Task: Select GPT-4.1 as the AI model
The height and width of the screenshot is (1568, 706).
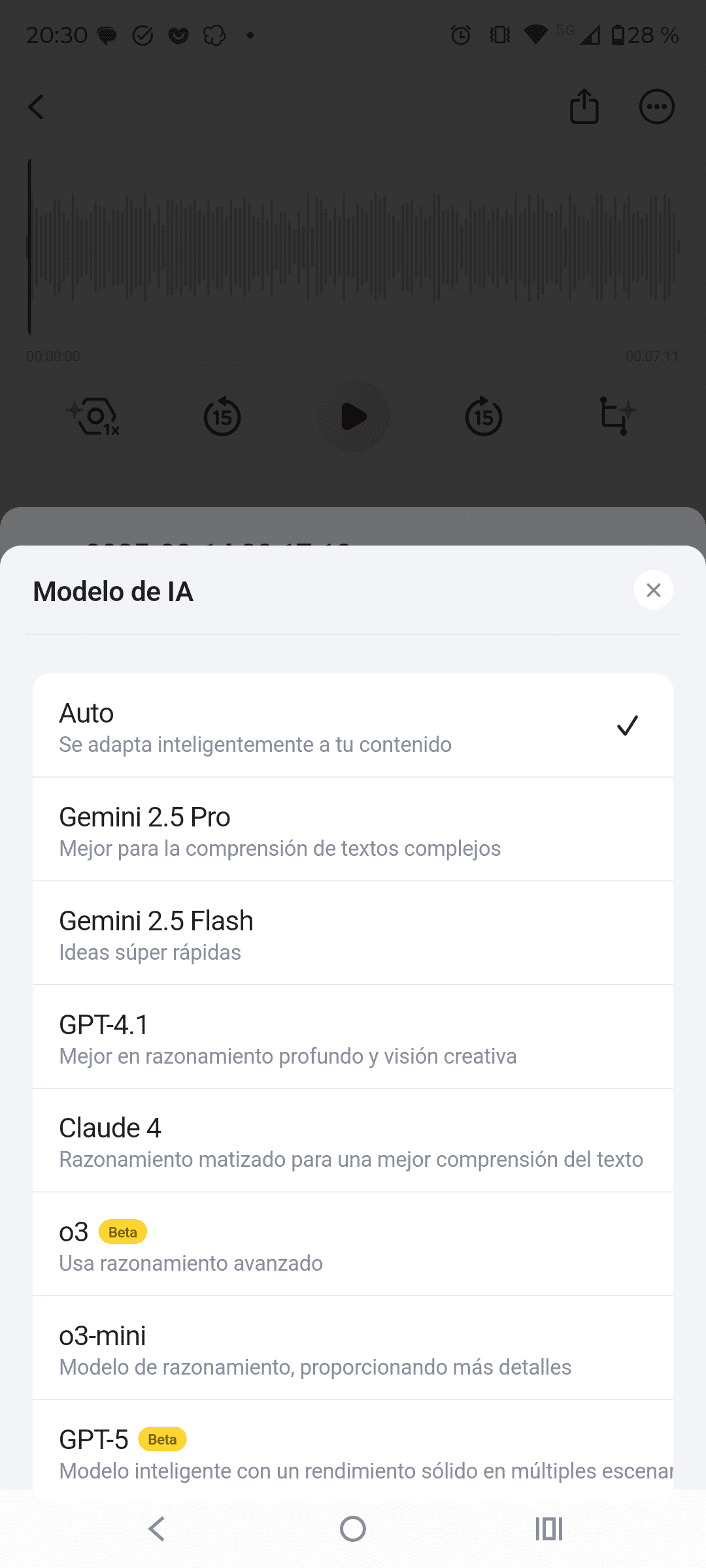Action: click(x=353, y=1037)
